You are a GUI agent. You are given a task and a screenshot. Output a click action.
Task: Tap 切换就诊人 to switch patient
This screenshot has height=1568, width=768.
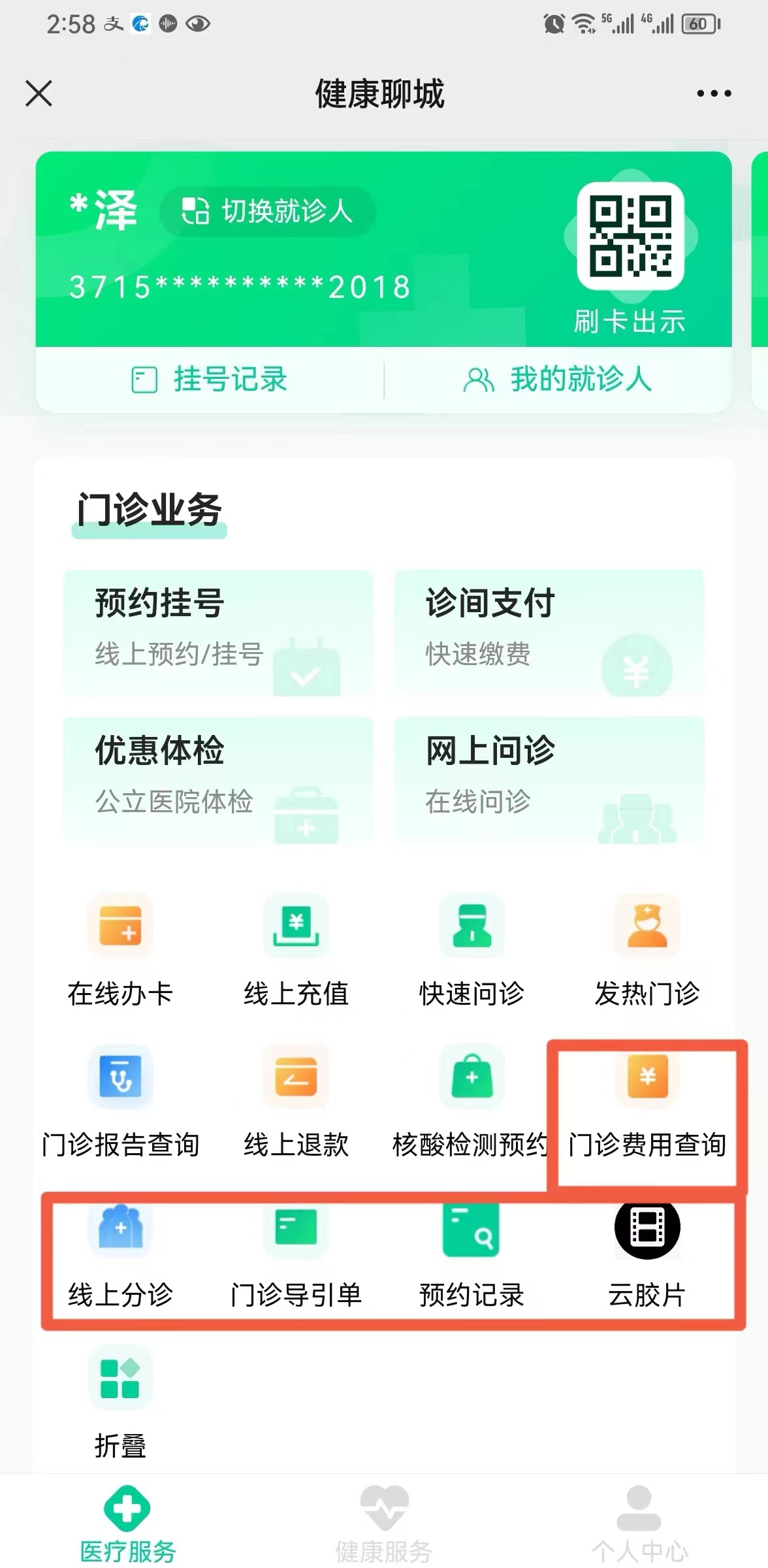[268, 211]
